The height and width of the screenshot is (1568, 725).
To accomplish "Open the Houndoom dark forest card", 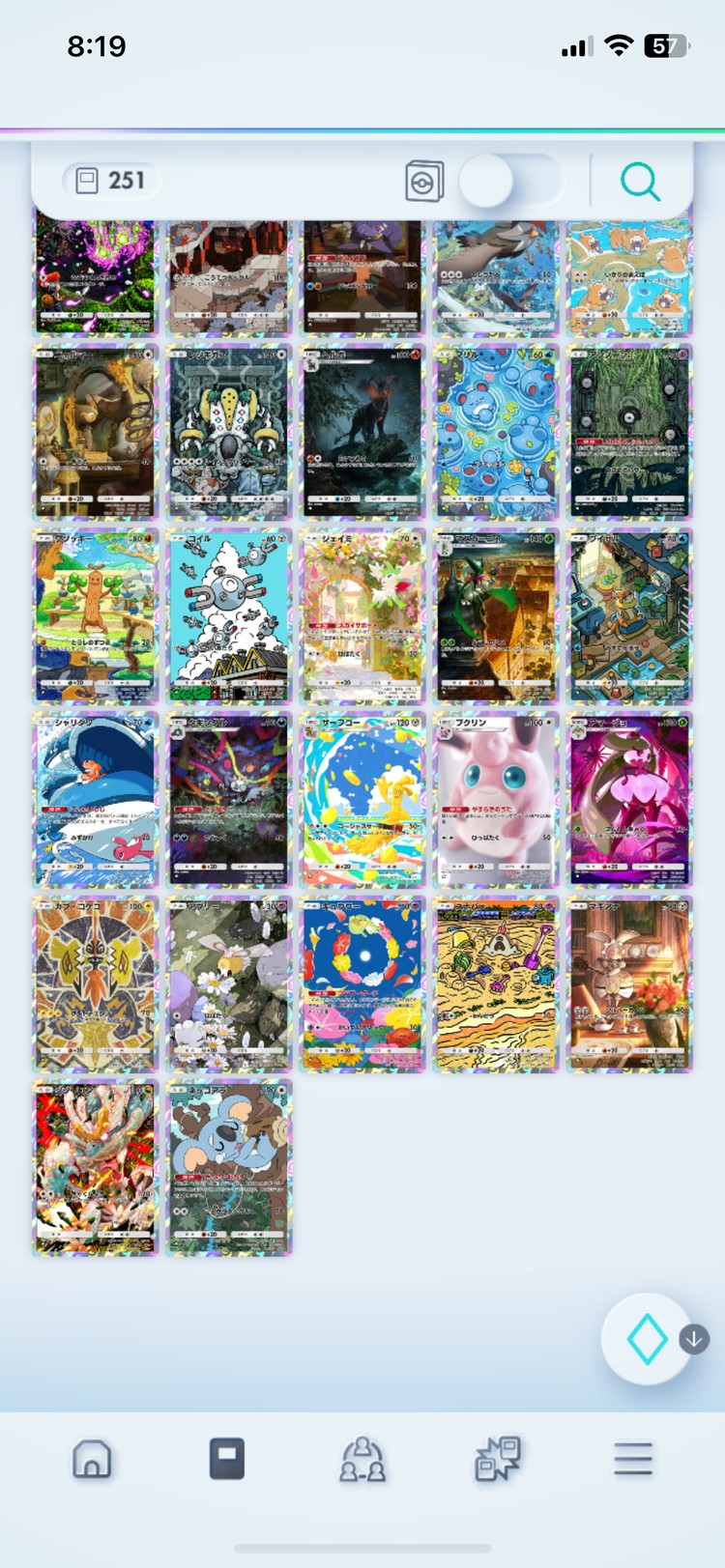I will (362, 433).
